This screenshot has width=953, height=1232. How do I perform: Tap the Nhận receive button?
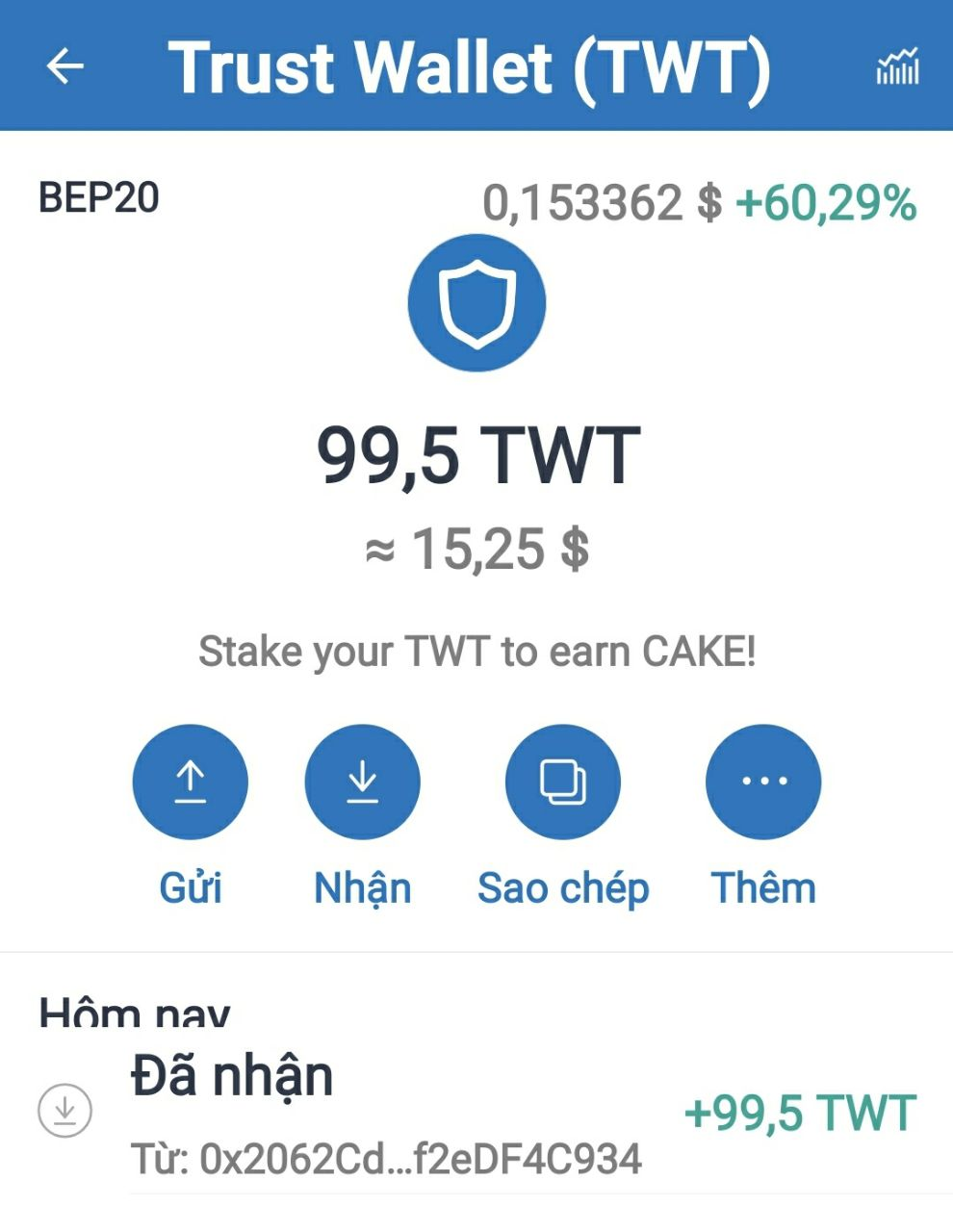point(362,782)
